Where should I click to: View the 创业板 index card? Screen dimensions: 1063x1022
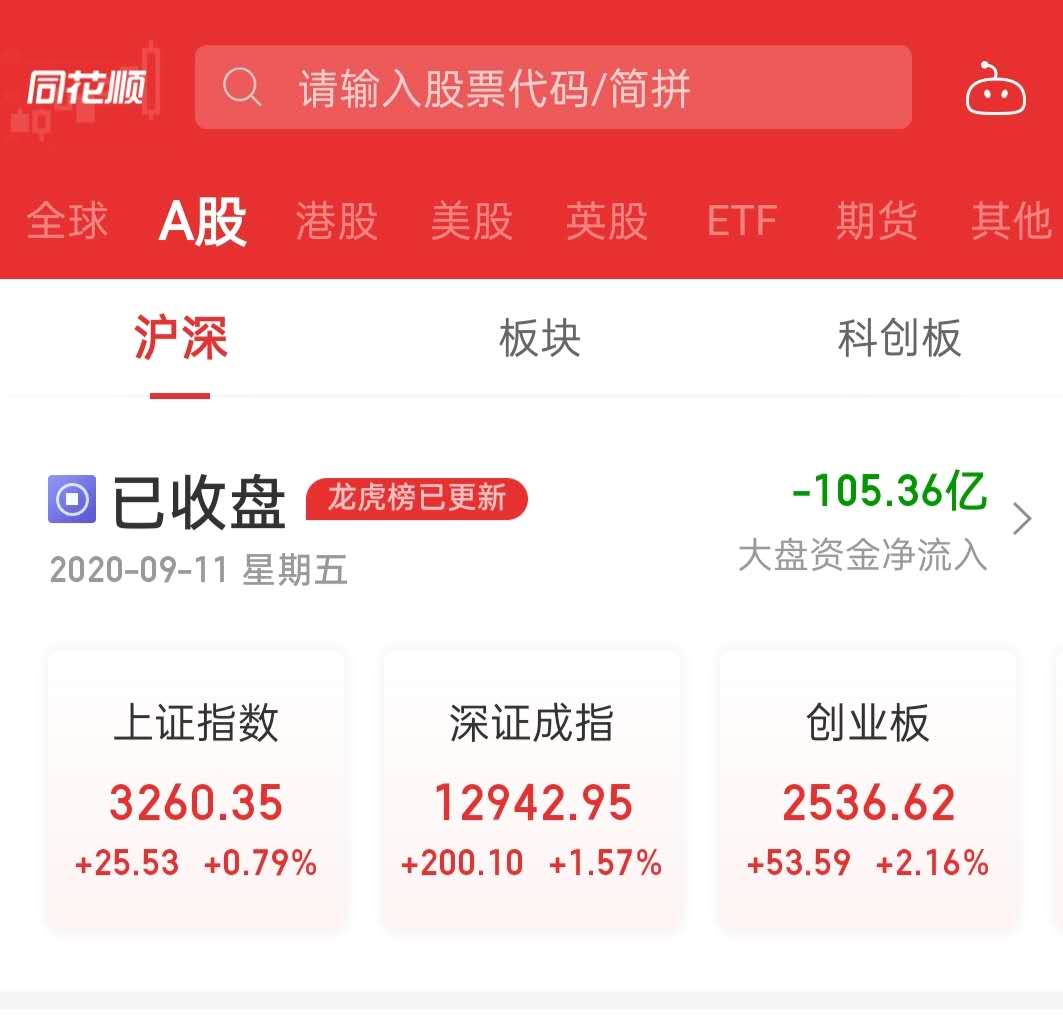pyautogui.click(x=868, y=790)
